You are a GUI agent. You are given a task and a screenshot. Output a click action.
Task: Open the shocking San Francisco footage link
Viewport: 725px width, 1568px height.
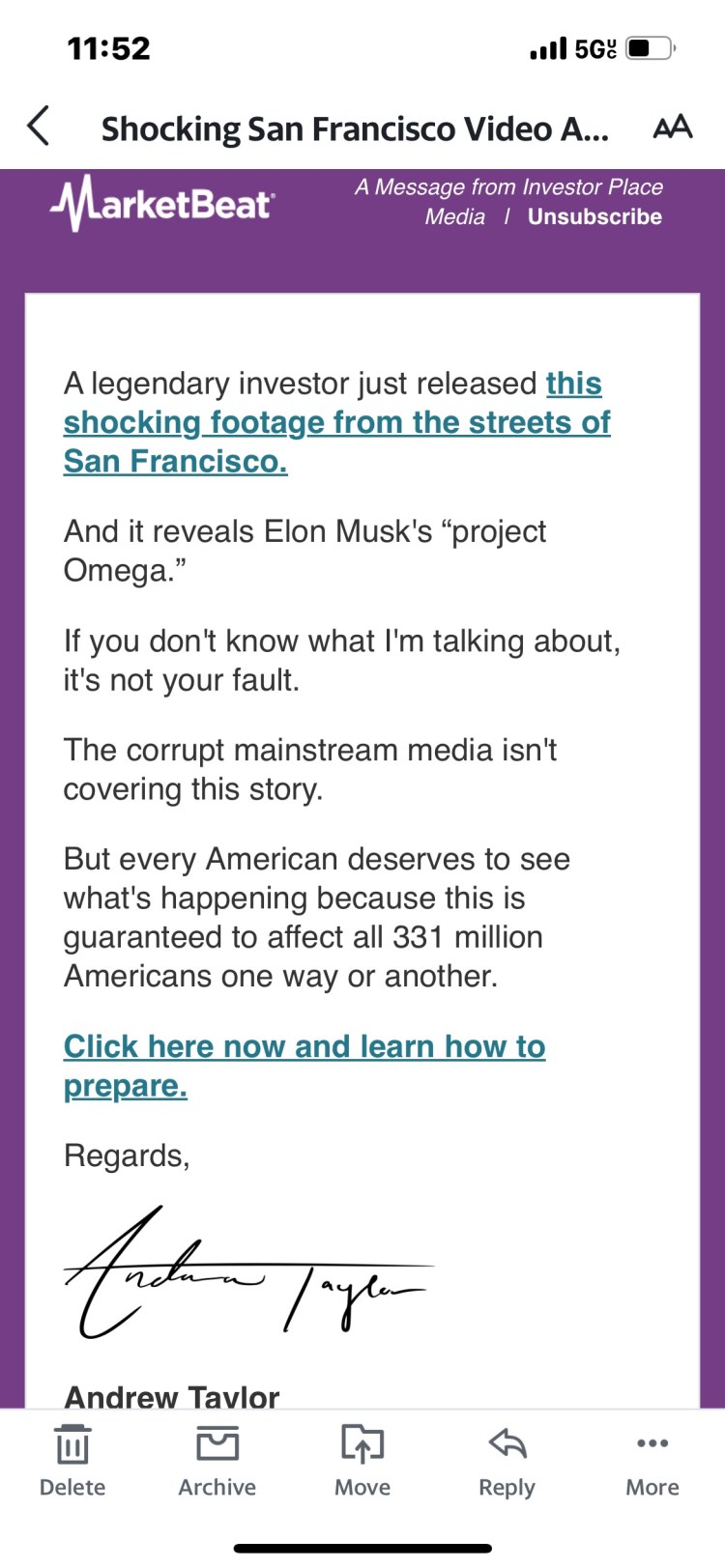click(336, 423)
